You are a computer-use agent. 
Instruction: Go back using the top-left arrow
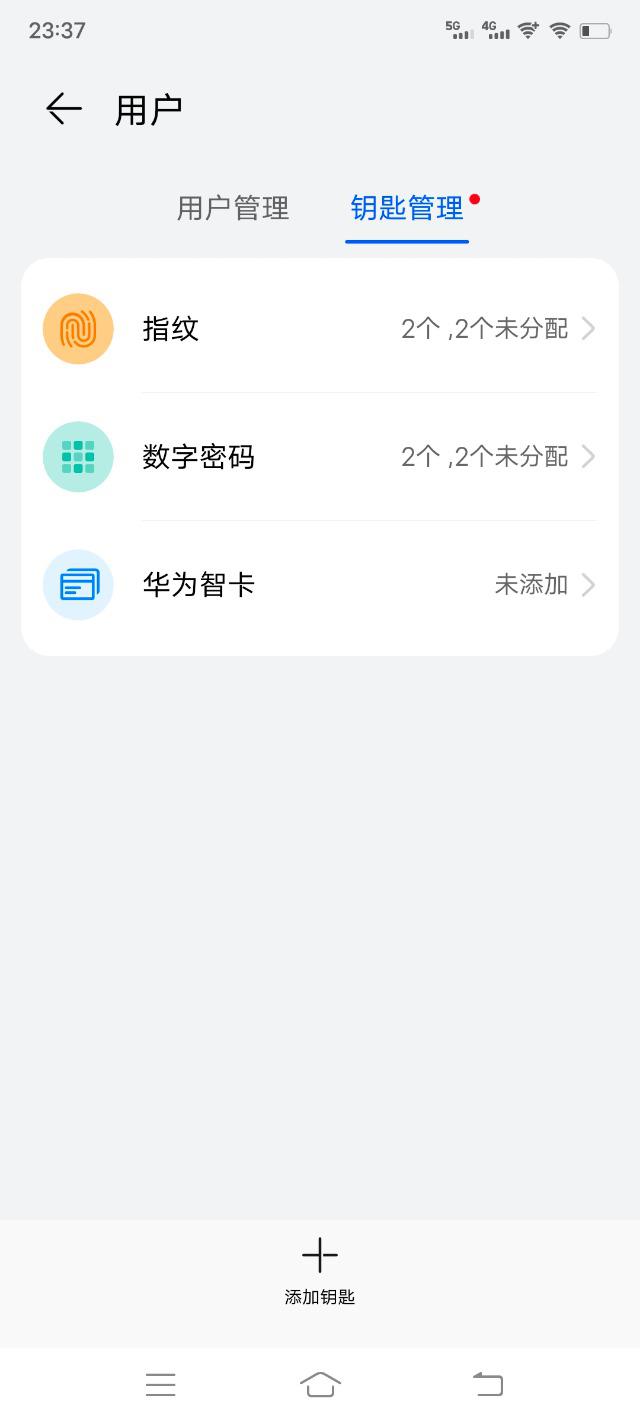64,109
